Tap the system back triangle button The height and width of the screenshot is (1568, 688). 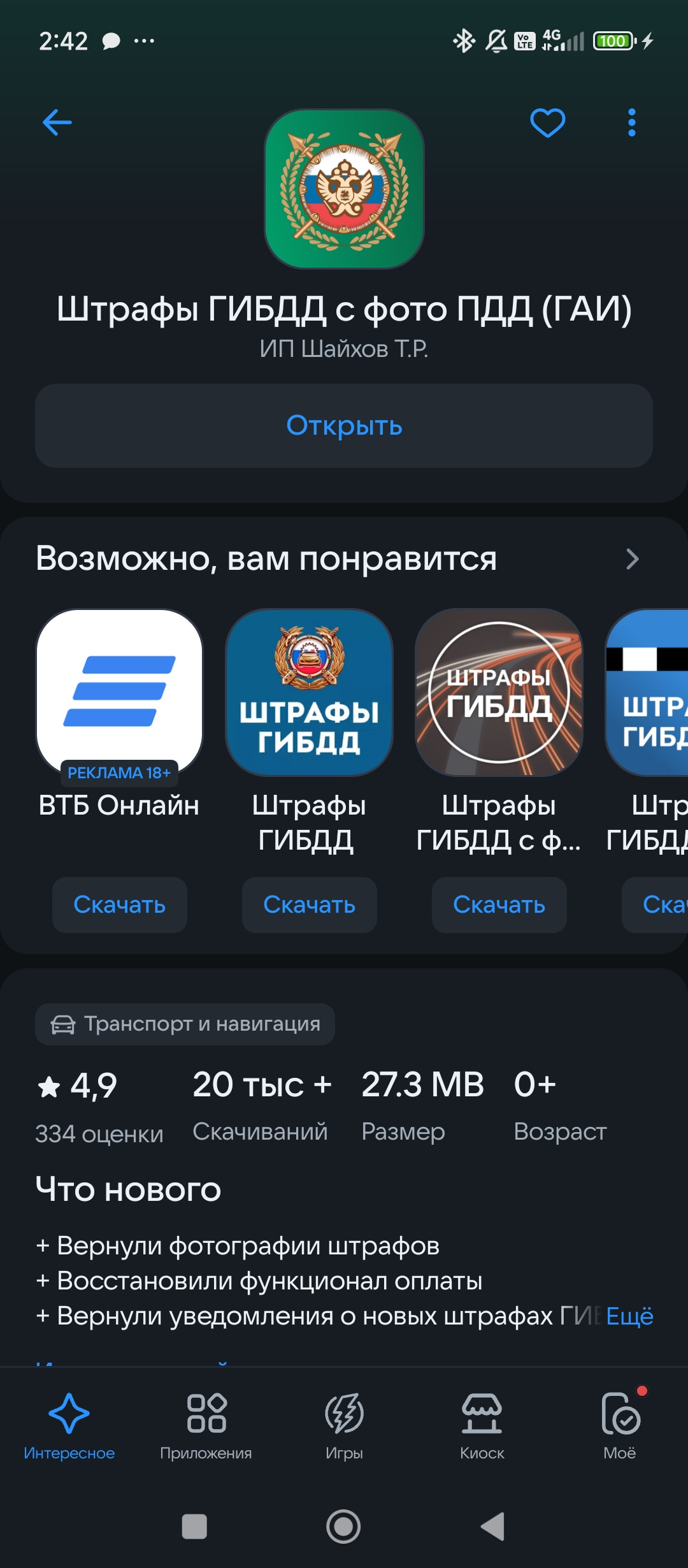[492, 1527]
